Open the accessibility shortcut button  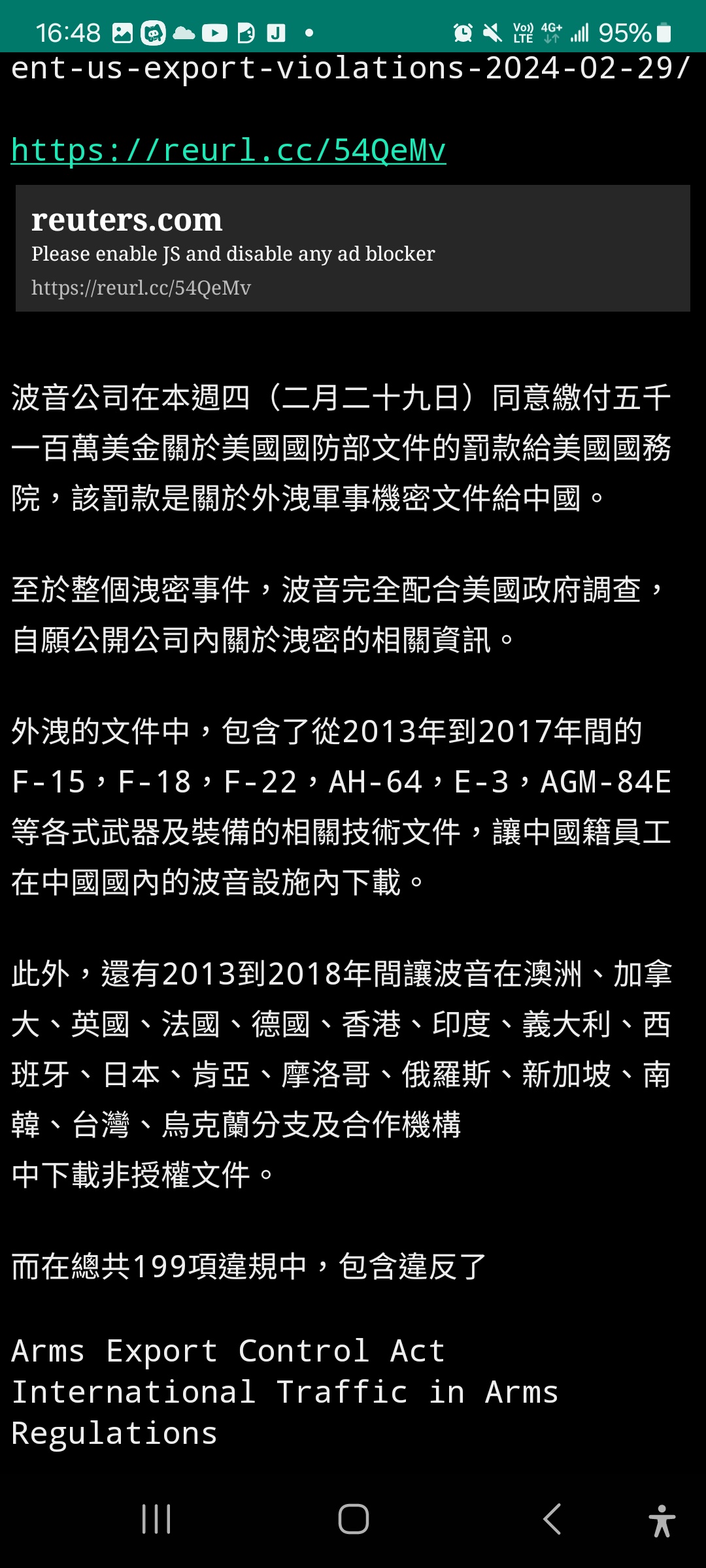[x=662, y=1520]
